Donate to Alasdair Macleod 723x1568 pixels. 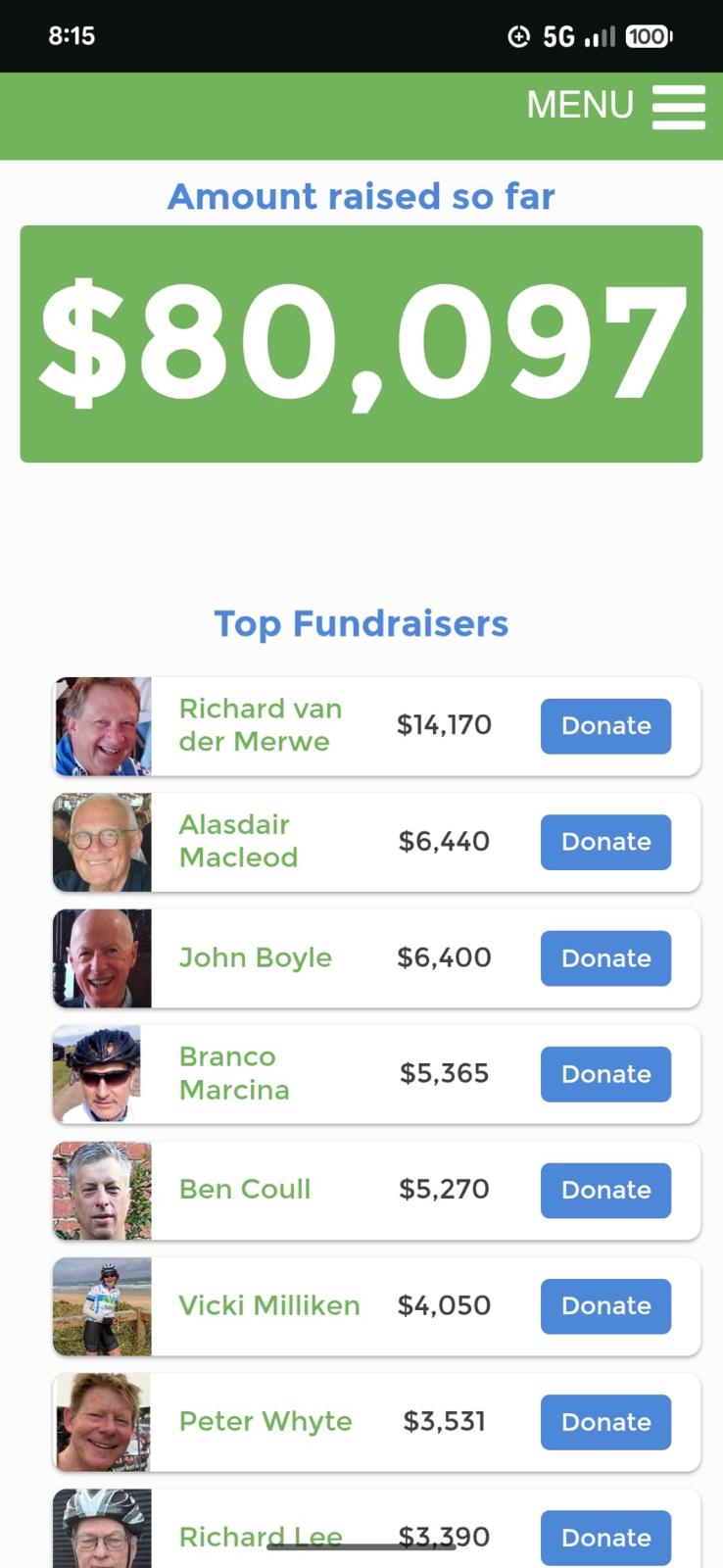(605, 842)
